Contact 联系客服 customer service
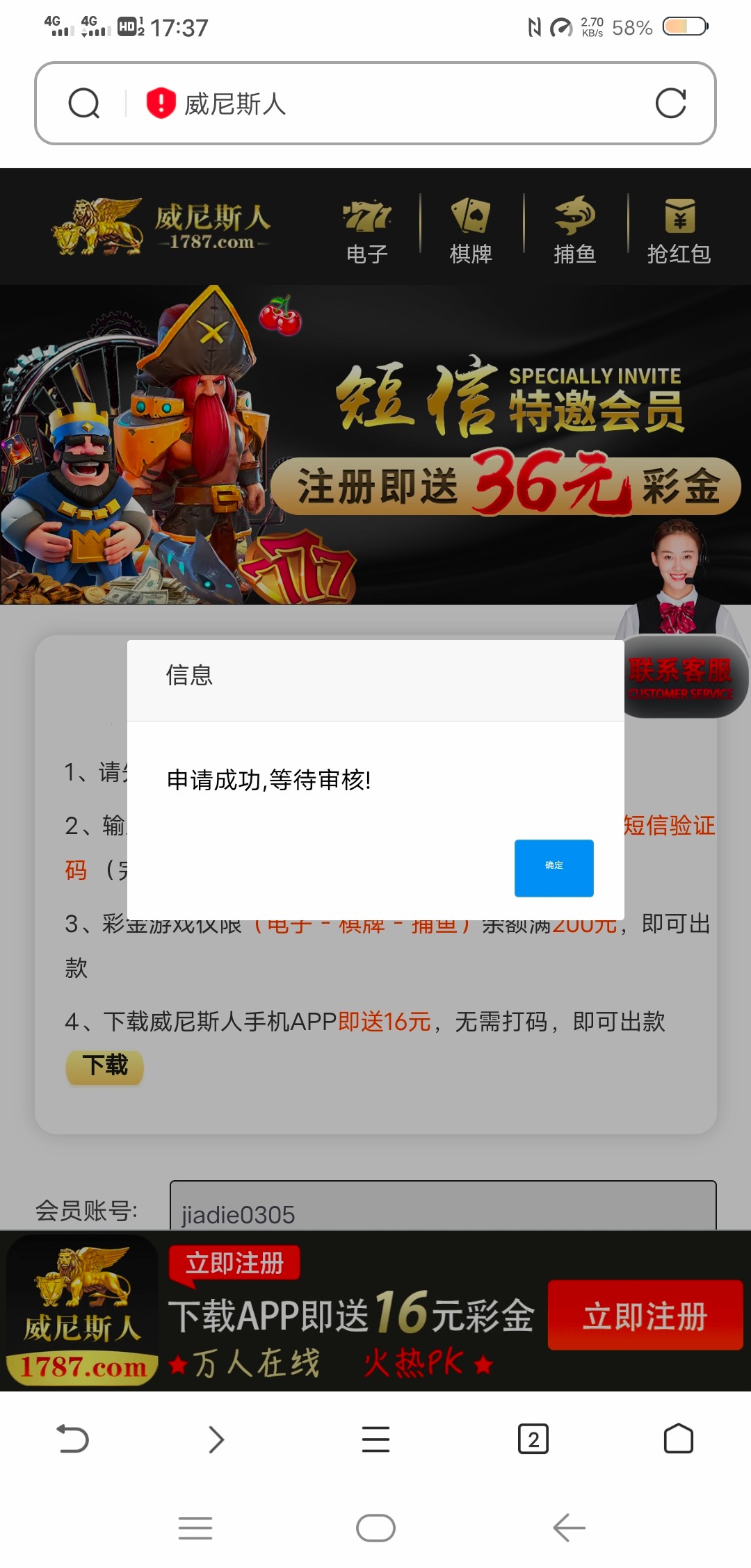The image size is (751, 1568). click(681, 676)
